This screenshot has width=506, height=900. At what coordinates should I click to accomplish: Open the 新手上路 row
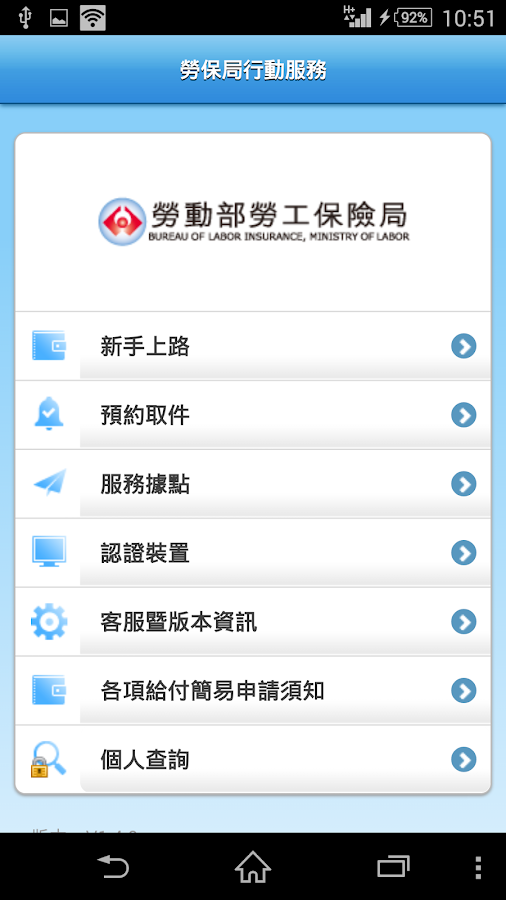pos(253,346)
